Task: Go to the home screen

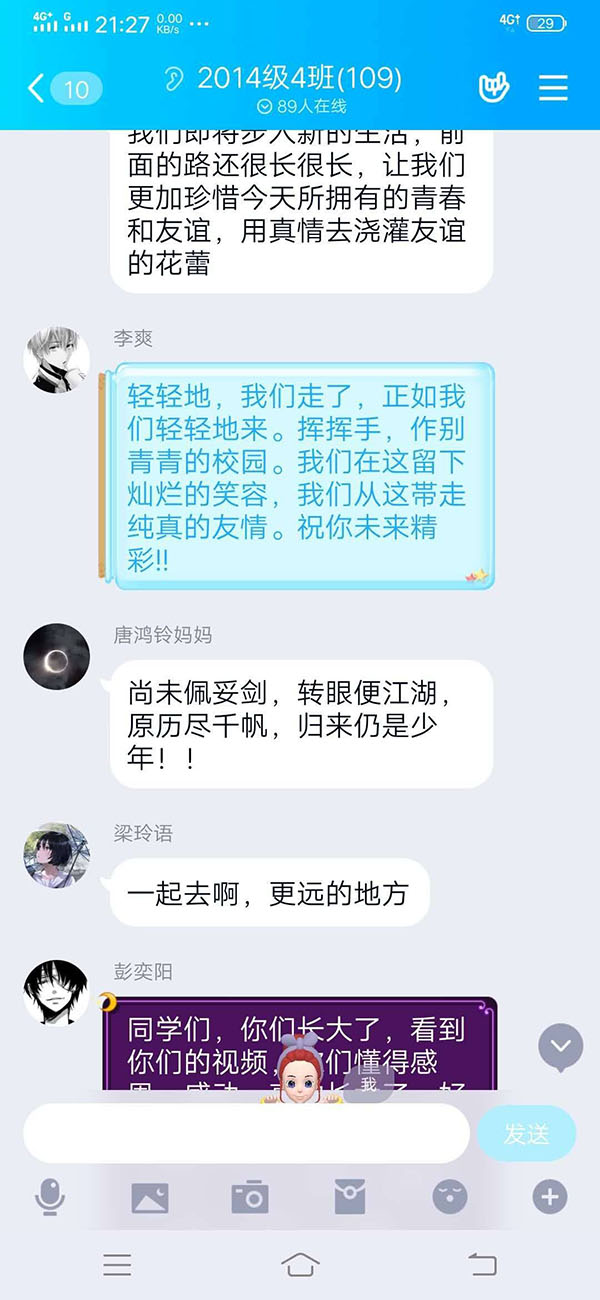Action: 300,1265
